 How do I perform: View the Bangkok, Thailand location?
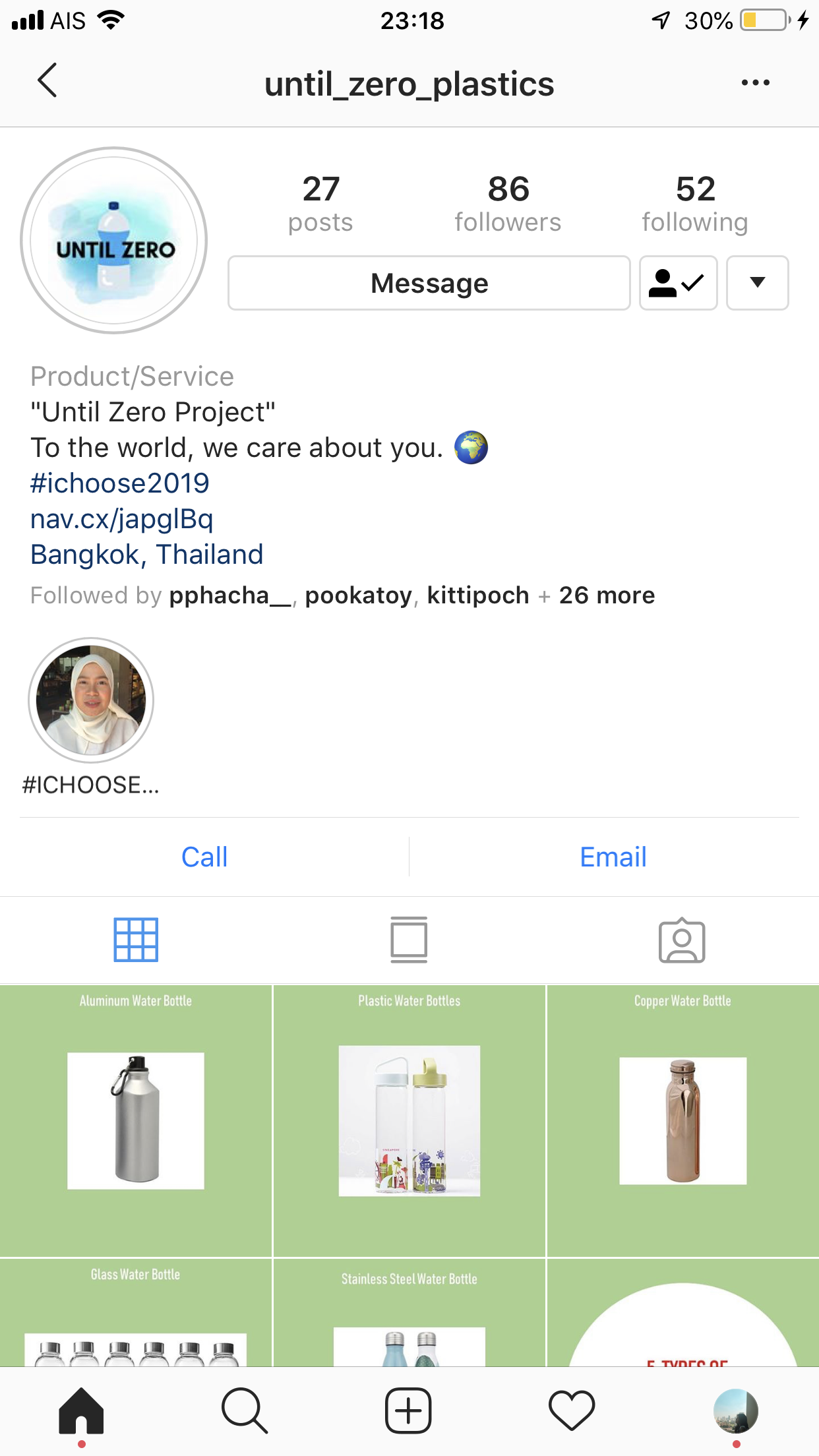pos(147,555)
